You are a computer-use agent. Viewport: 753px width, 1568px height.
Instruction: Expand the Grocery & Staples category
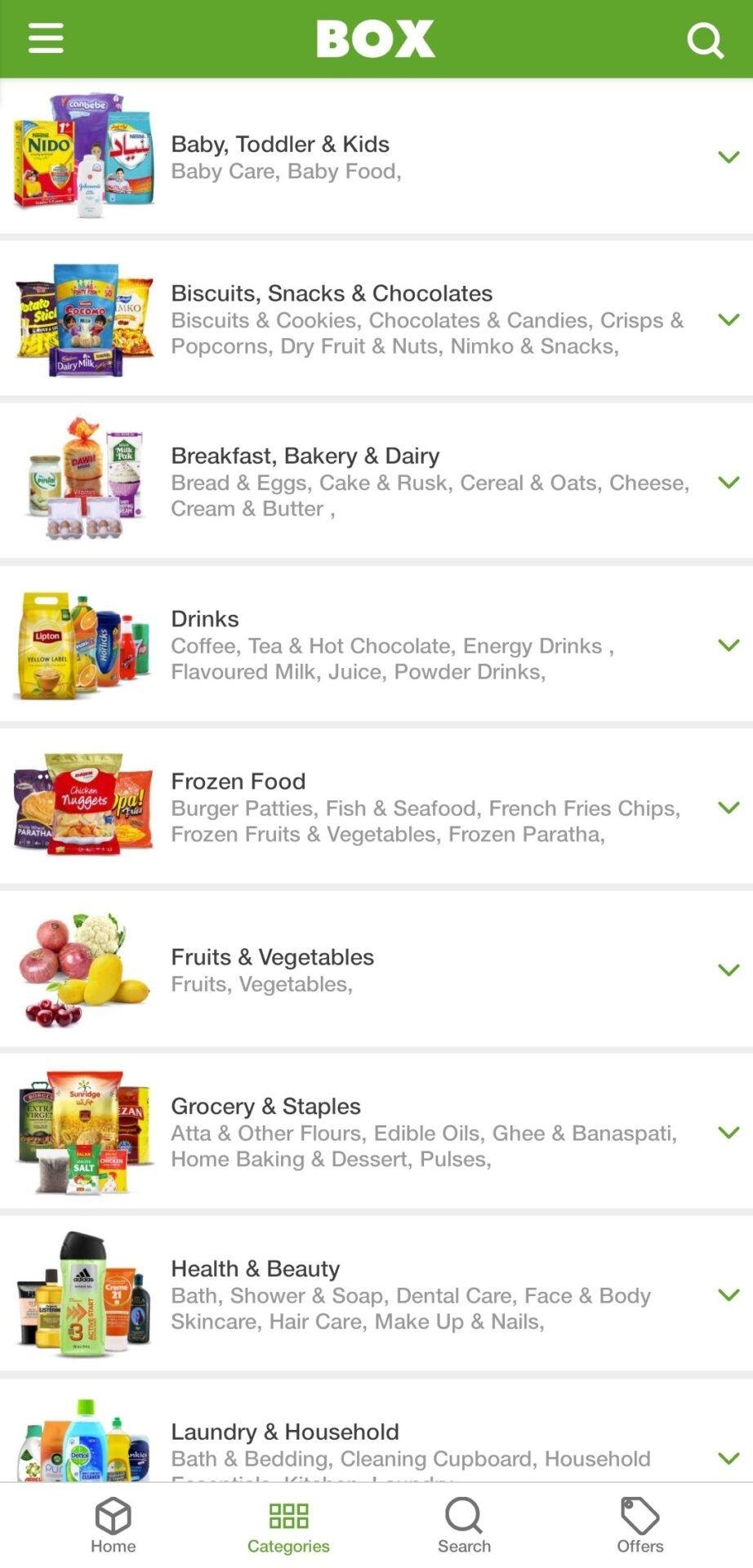pyautogui.click(x=728, y=1132)
